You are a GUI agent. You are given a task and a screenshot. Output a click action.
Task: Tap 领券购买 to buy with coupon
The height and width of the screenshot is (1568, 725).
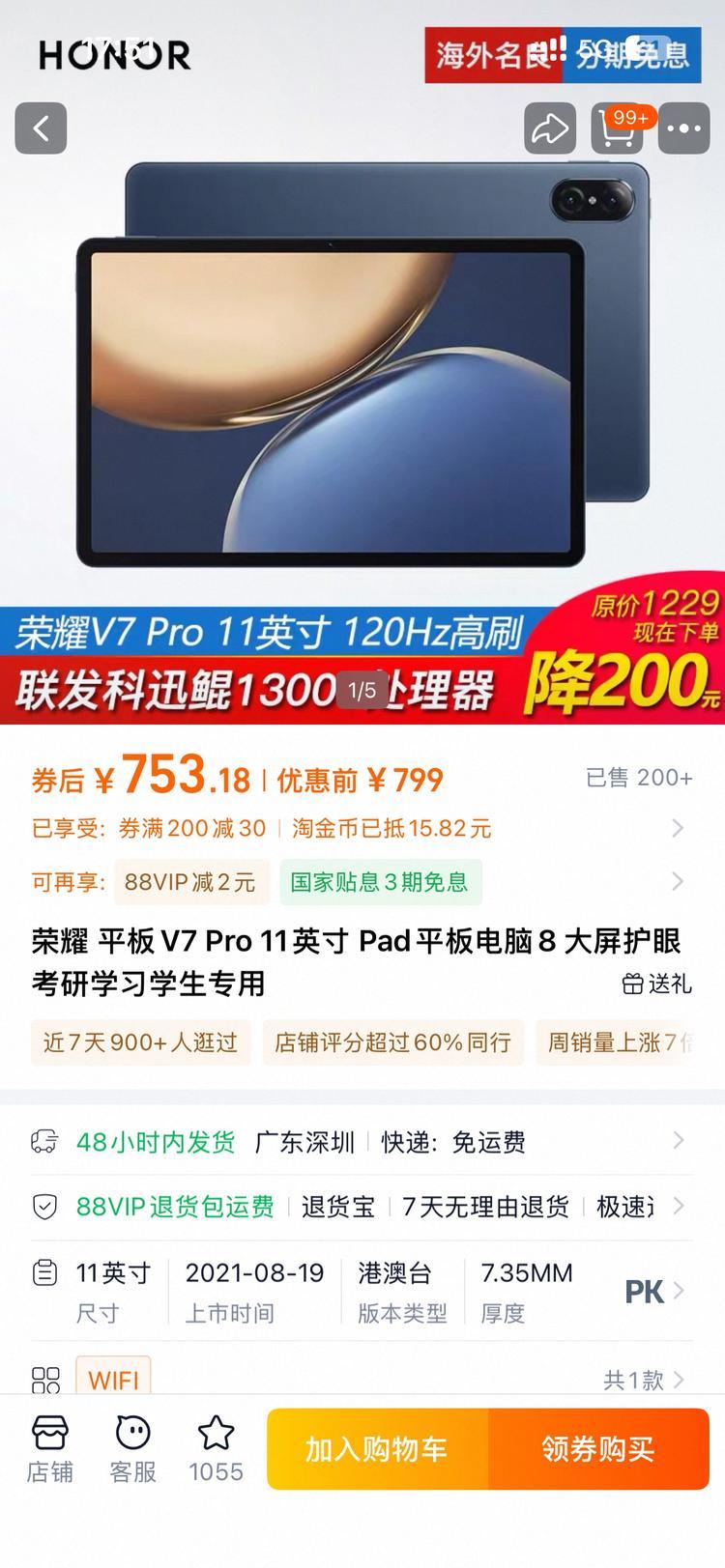pos(598,1449)
